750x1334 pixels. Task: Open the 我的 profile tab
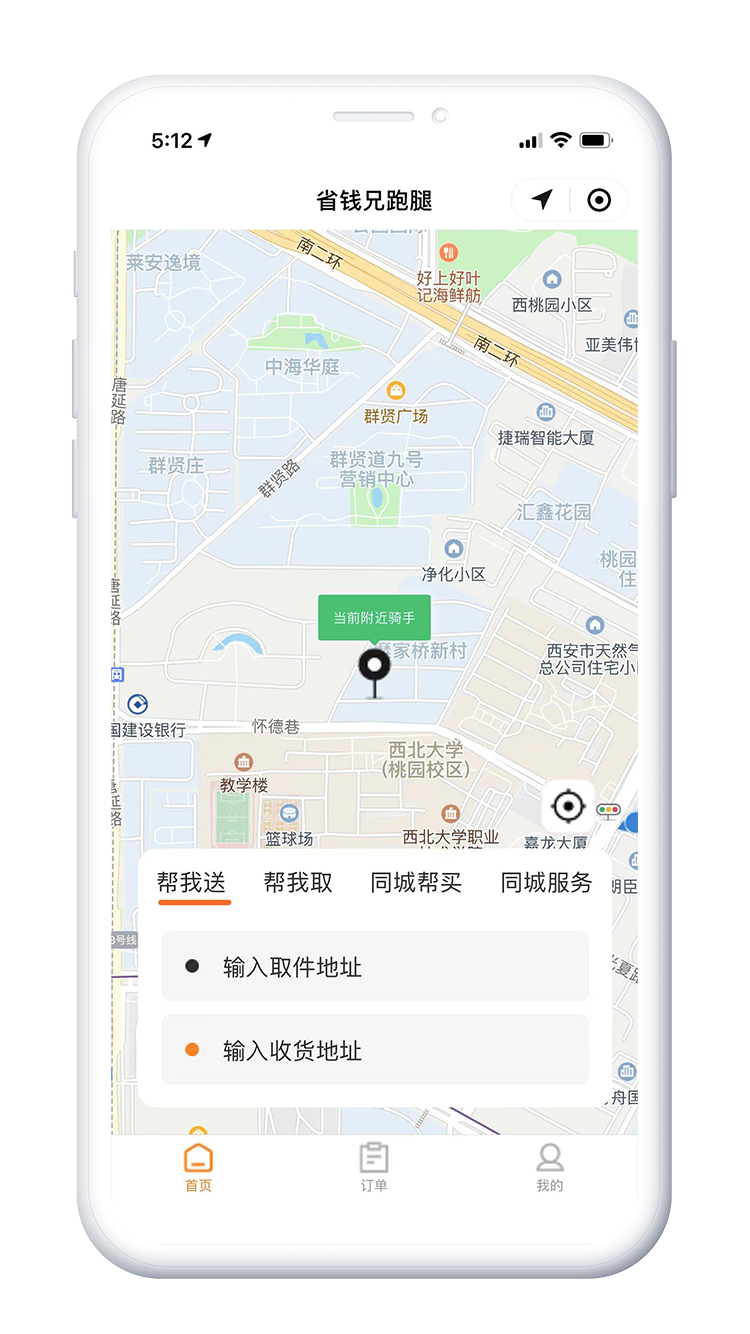pyautogui.click(x=549, y=1168)
